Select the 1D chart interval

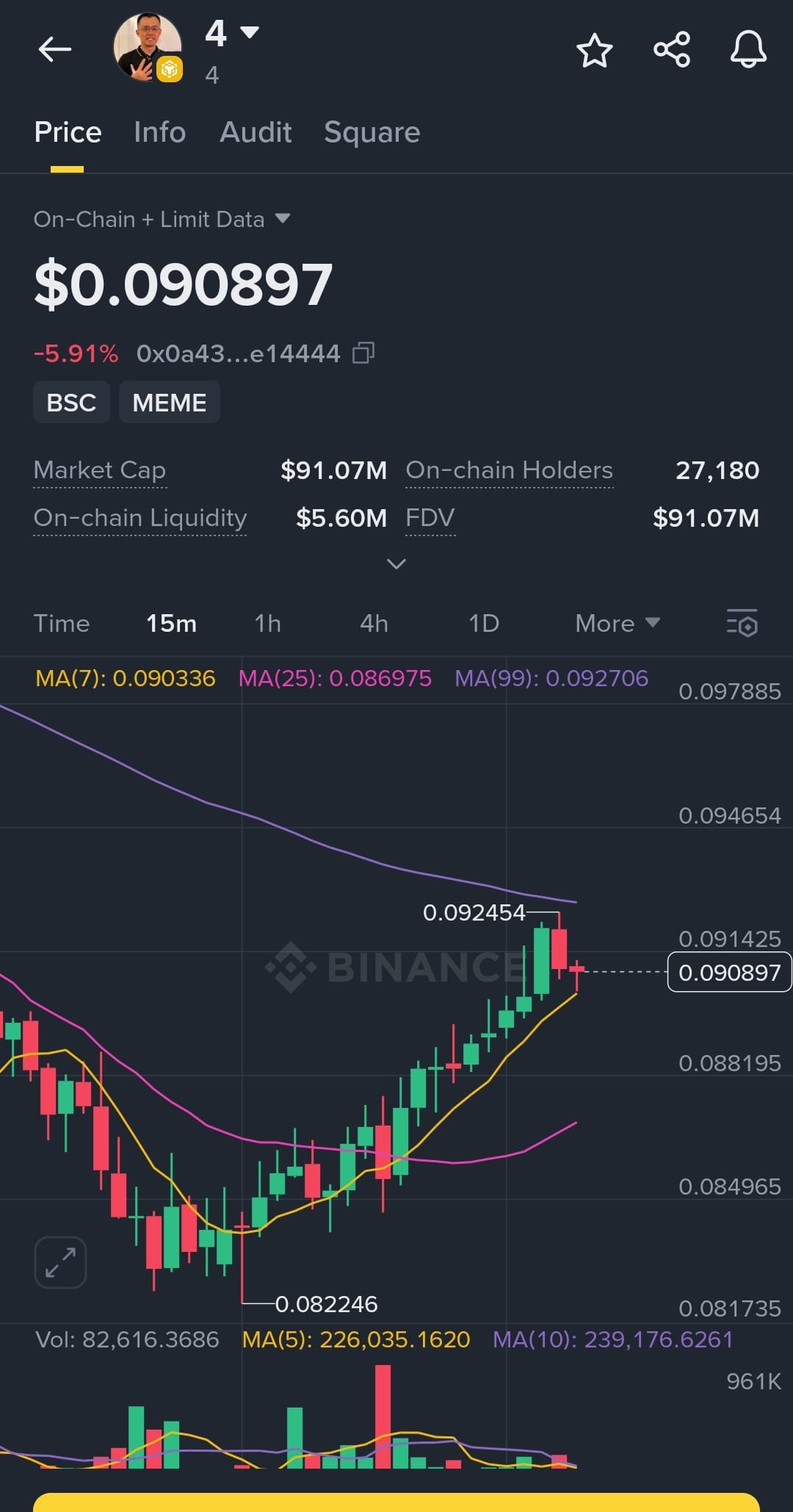click(x=483, y=624)
